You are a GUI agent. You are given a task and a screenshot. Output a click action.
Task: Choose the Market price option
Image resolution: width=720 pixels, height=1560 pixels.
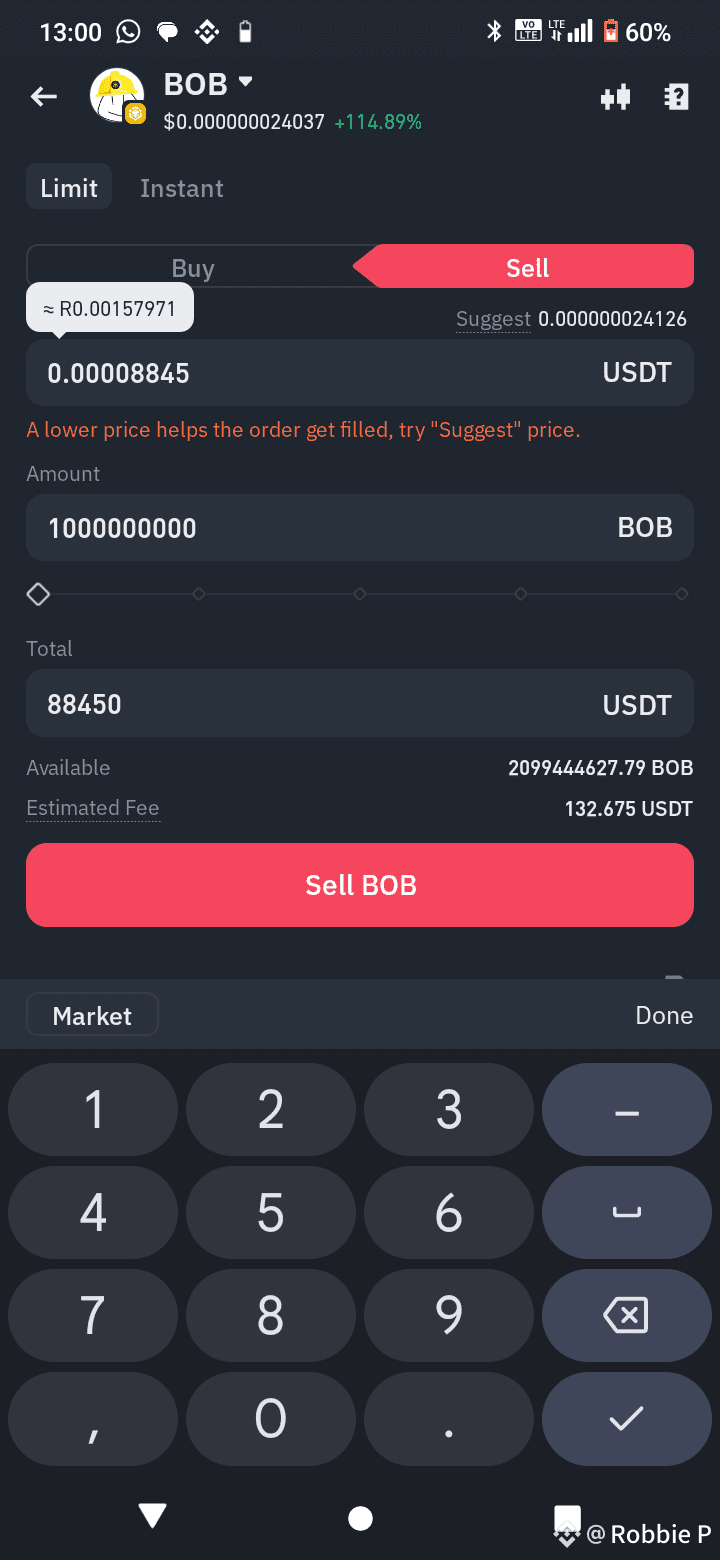point(92,1016)
